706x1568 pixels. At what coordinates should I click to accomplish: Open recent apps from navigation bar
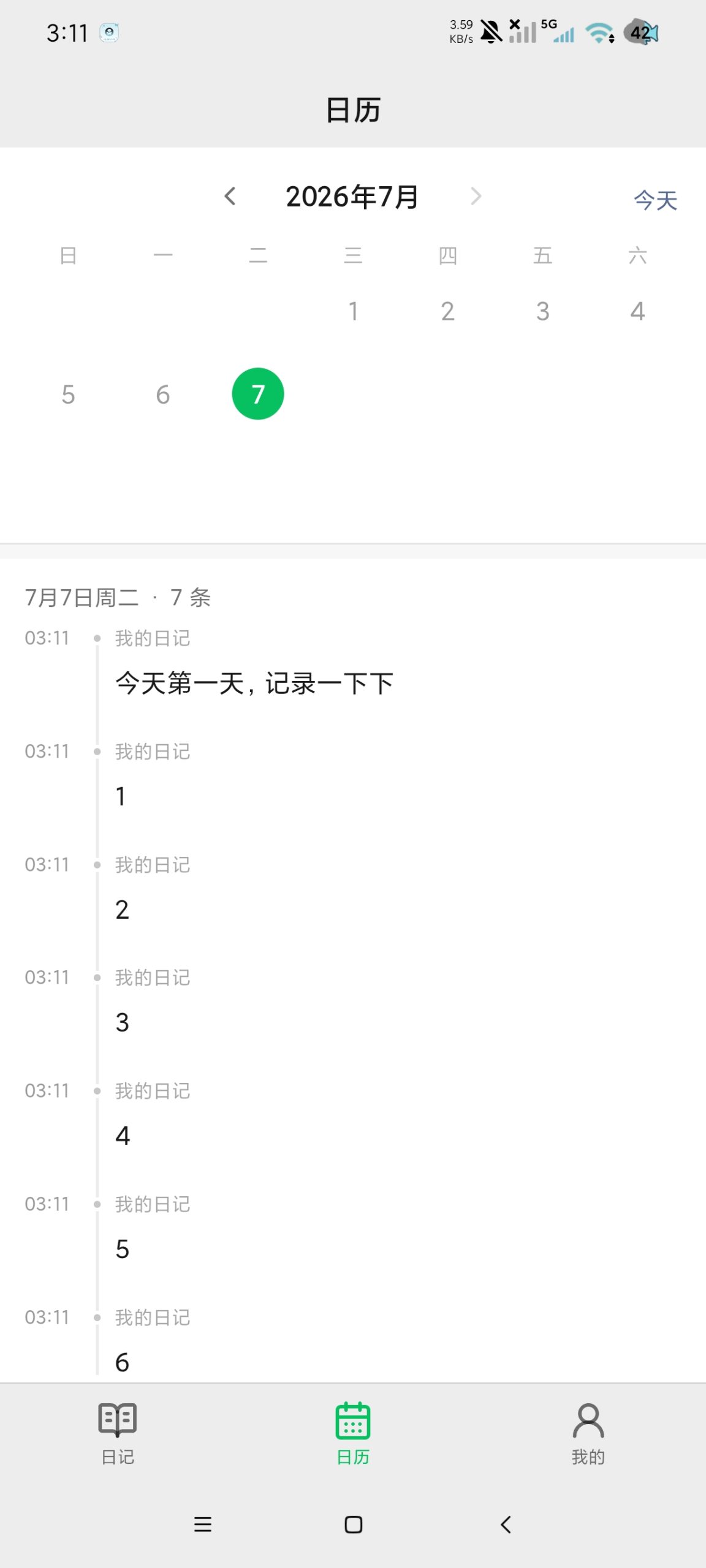point(203,1525)
